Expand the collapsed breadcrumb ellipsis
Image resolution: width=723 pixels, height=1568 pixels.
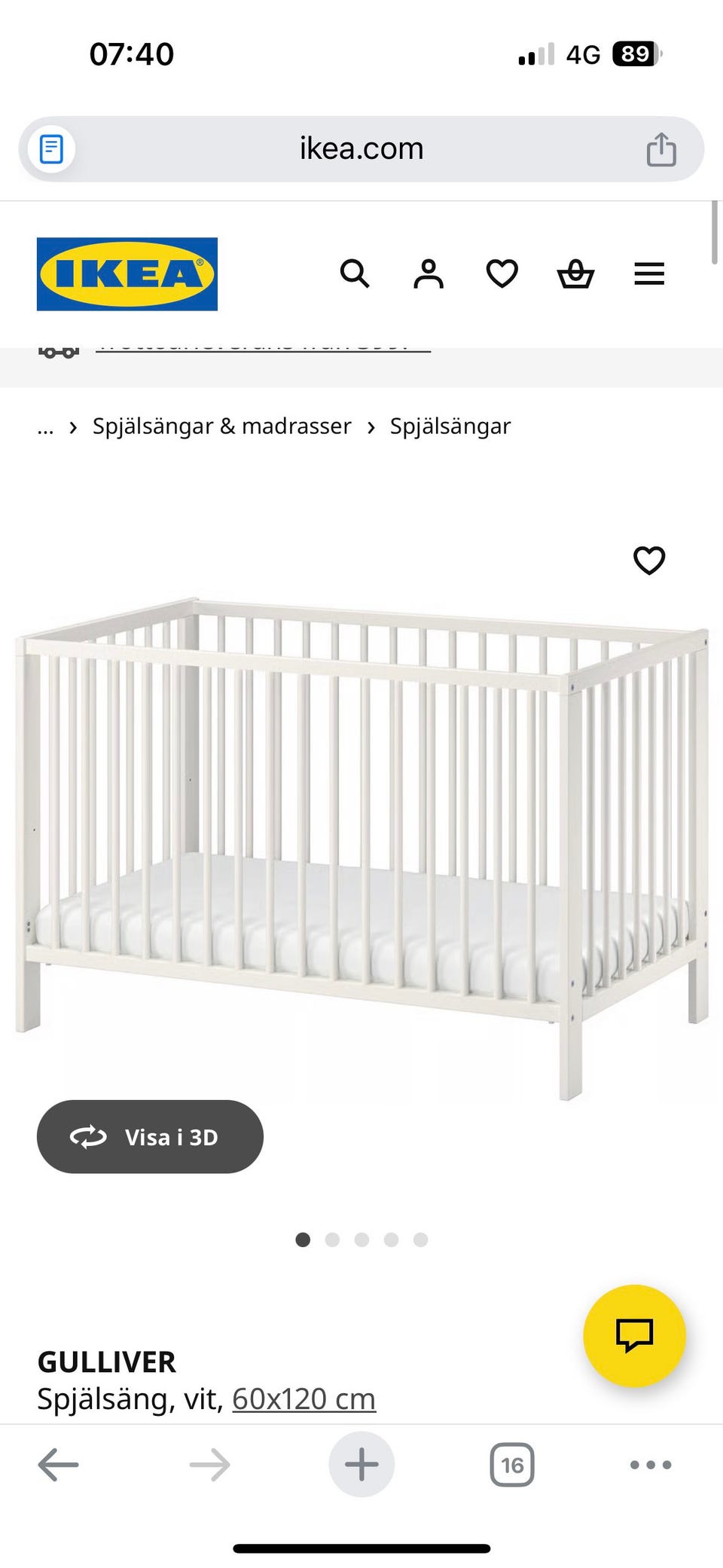(45, 427)
